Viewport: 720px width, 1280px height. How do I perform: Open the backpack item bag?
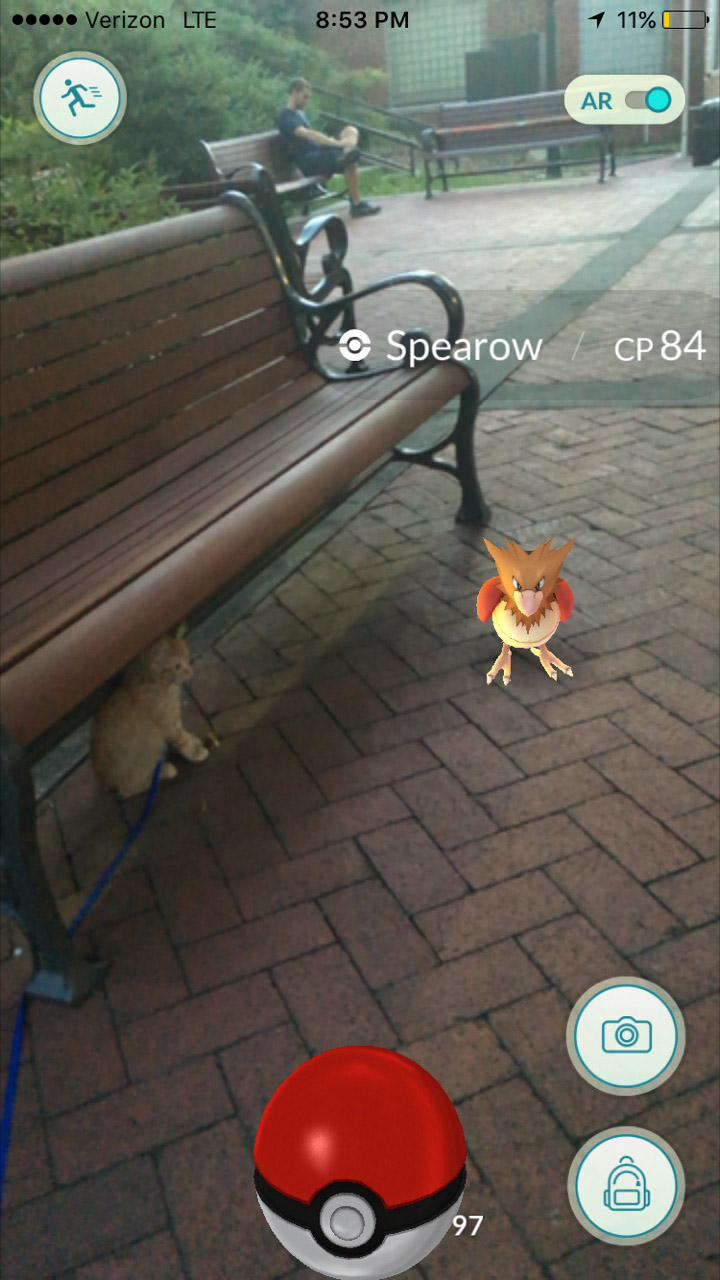[x=626, y=1186]
